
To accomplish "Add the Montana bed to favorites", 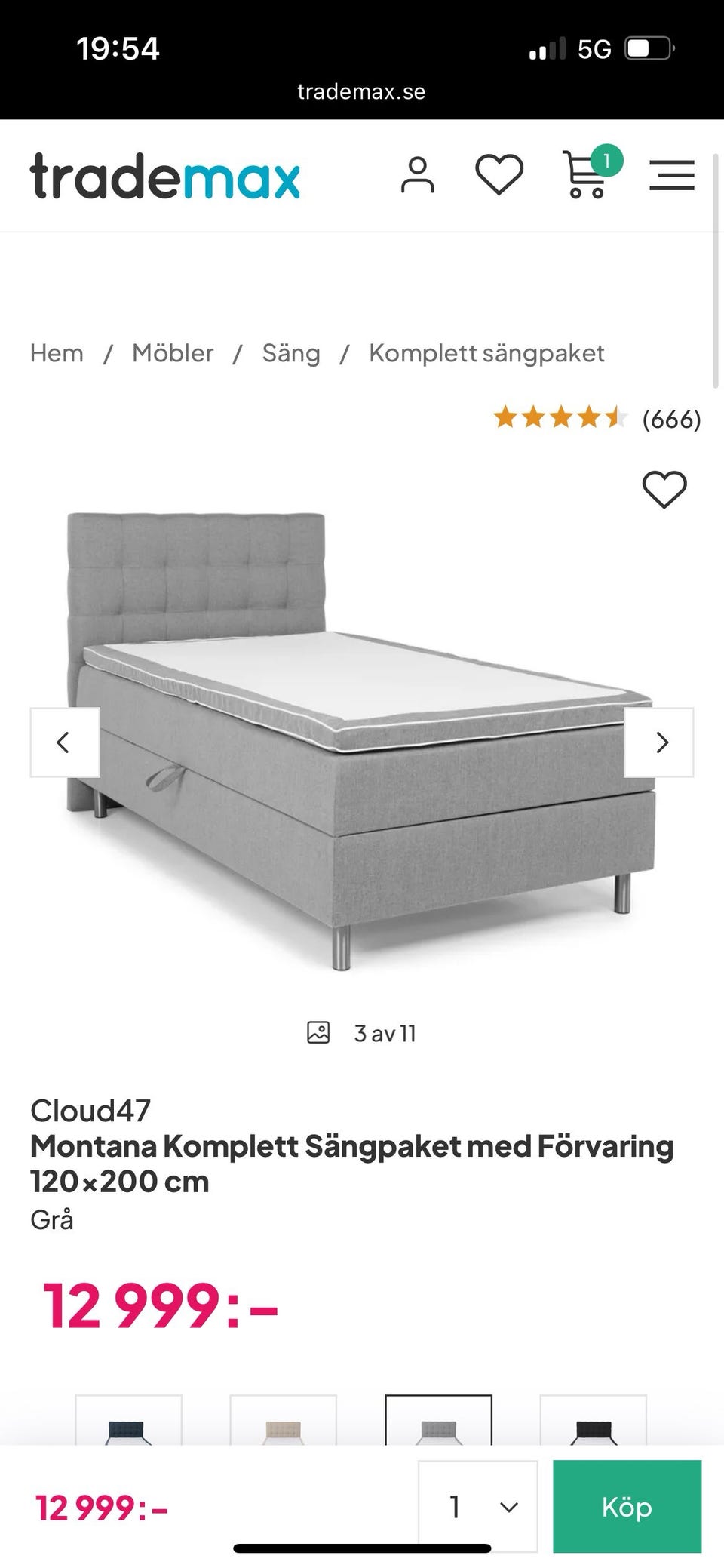I will 664,490.
